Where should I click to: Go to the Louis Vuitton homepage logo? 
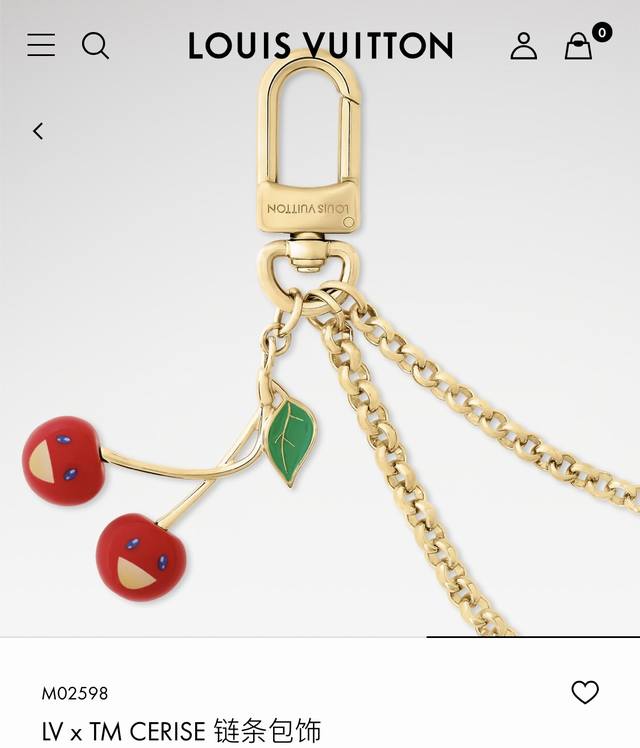pyautogui.click(x=320, y=45)
